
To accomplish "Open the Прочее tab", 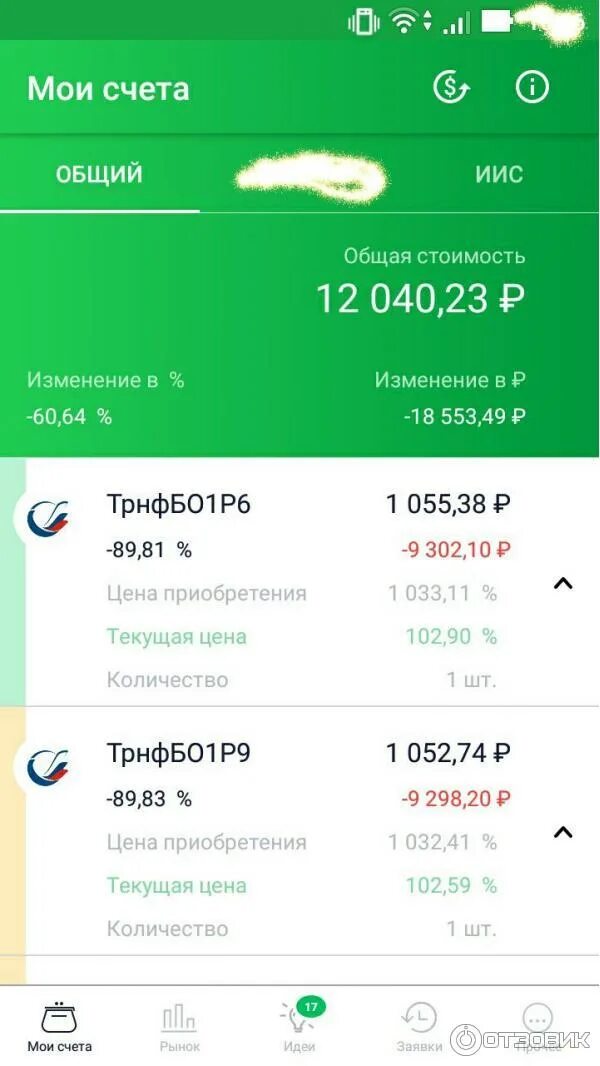I will [538, 1027].
